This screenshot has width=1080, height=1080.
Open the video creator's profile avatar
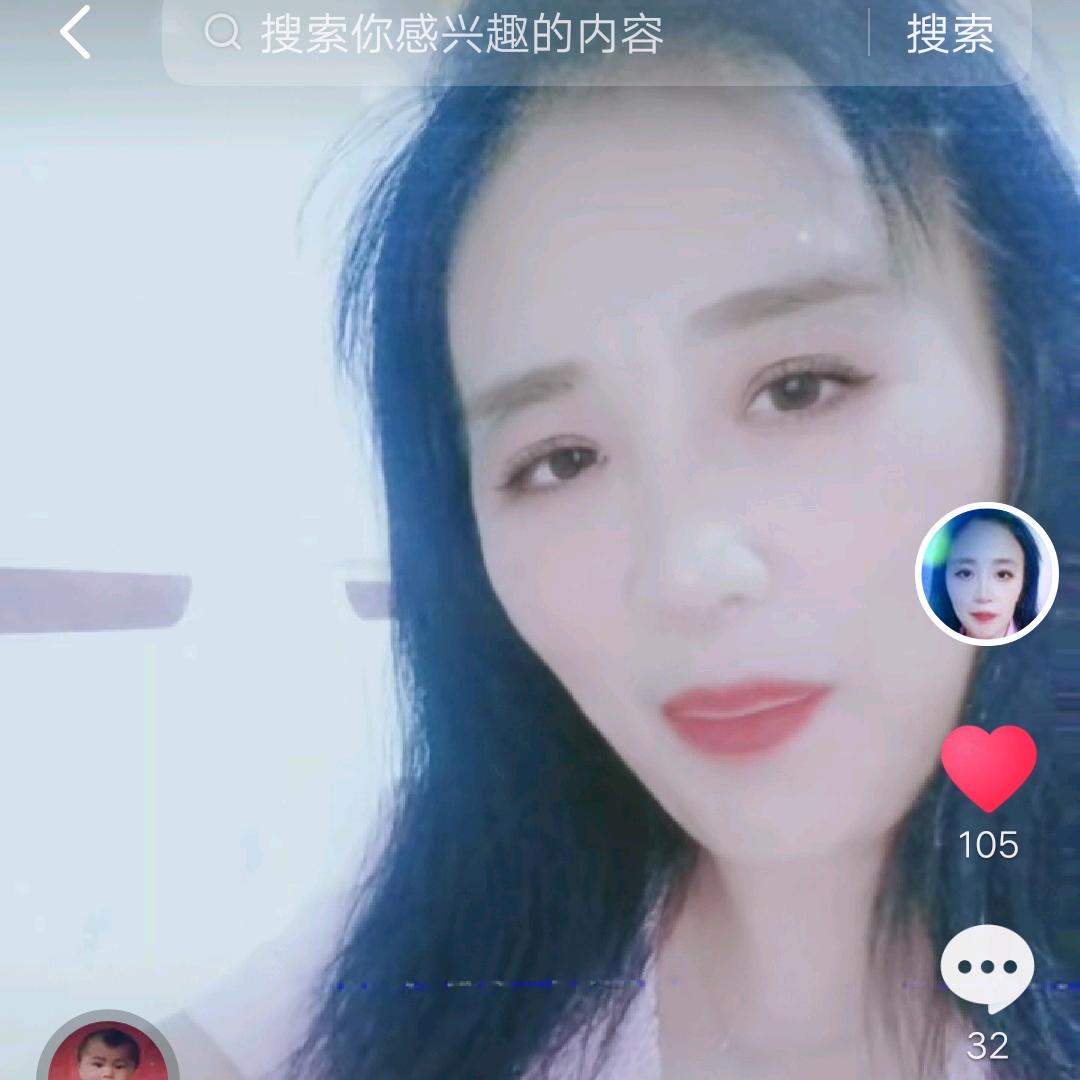986,574
